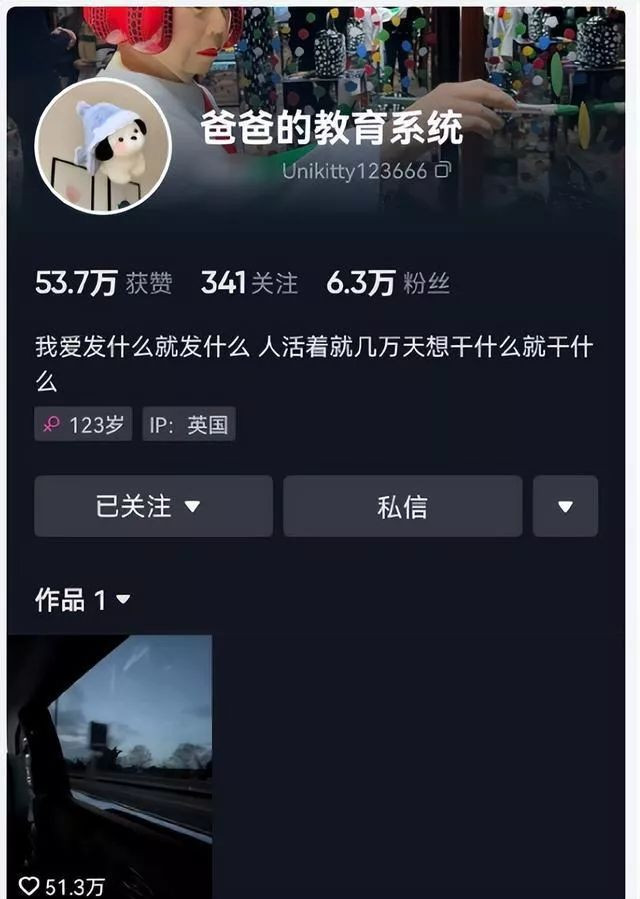Play the video with 51.3万 likes
640x899 pixels.
(x=110, y=760)
